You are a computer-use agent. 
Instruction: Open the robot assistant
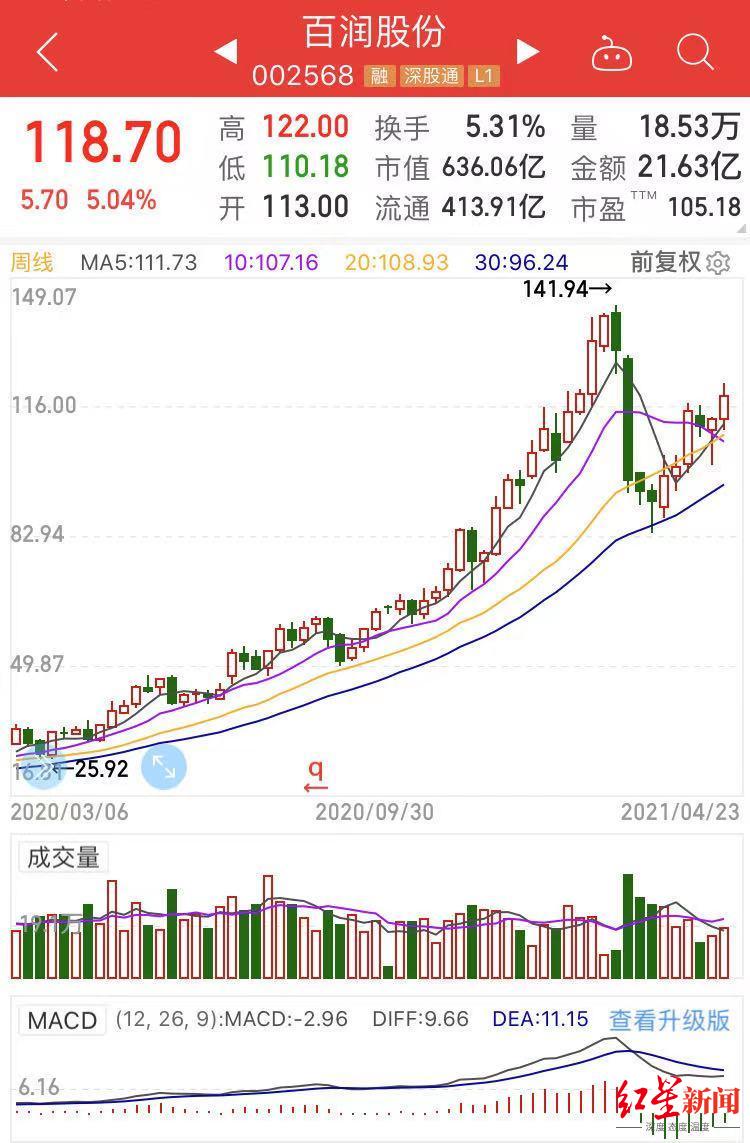click(612, 52)
